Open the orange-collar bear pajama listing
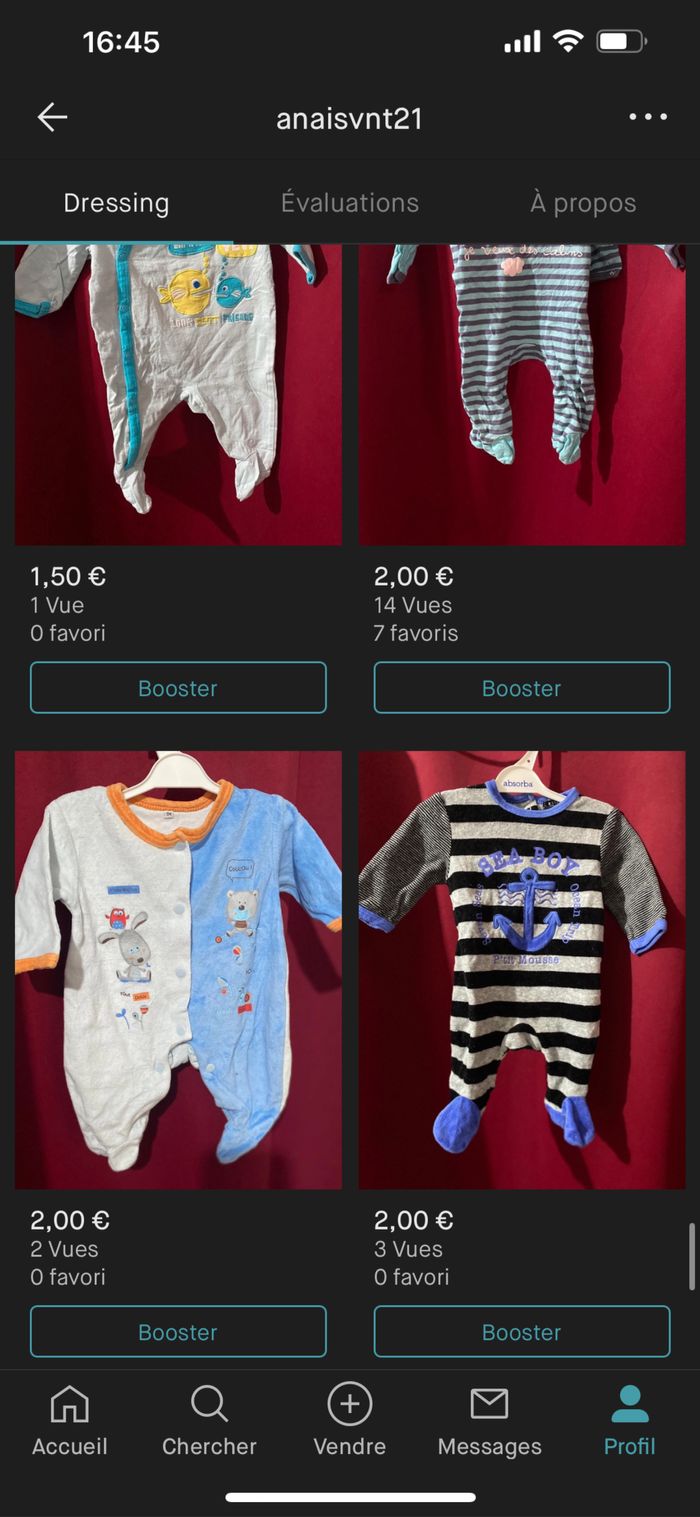Screen dimensions: 700x1517 (178, 969)
